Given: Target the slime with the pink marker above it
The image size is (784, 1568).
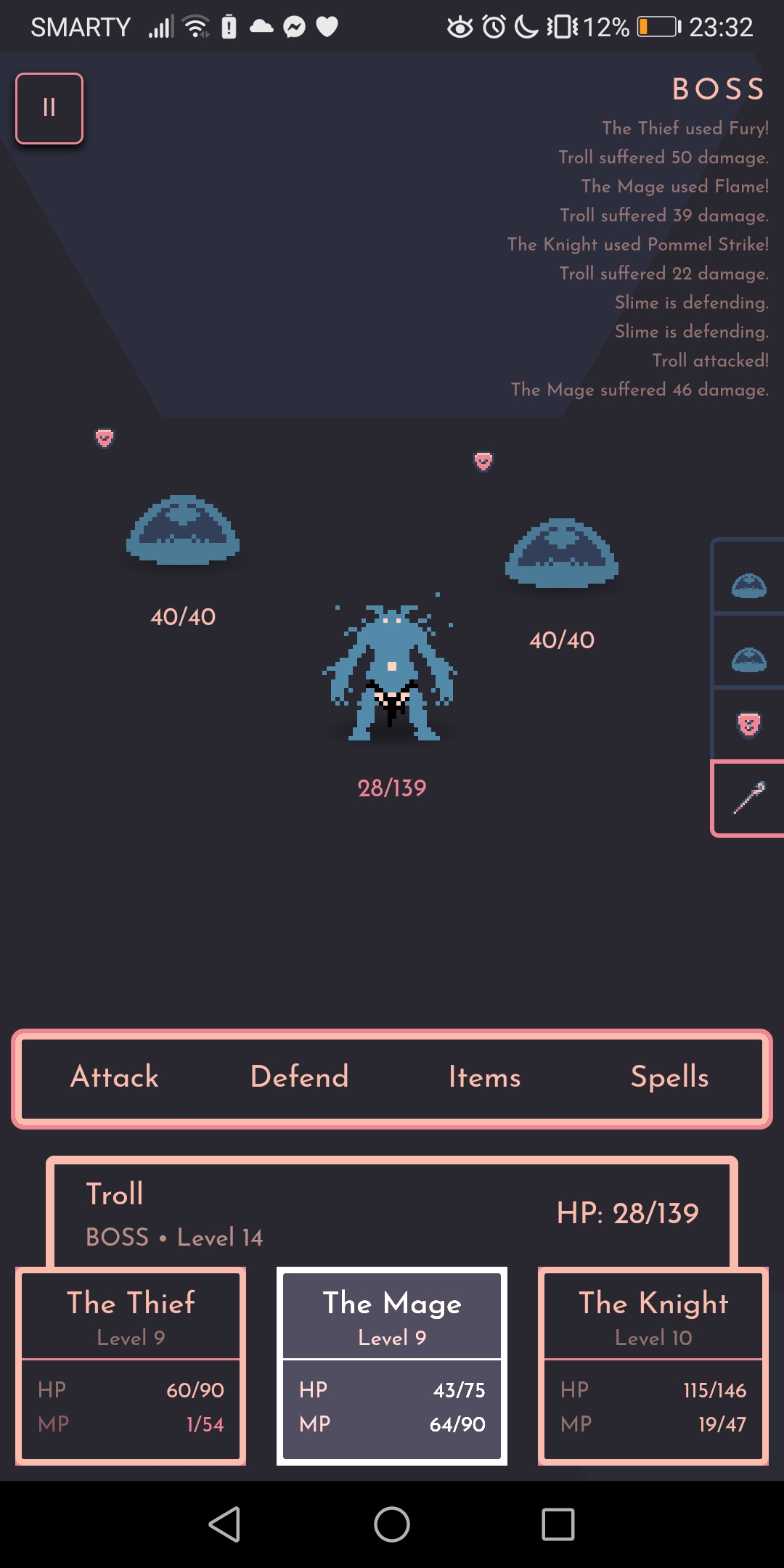Looking at the screenshot, I should coord(183,530).
